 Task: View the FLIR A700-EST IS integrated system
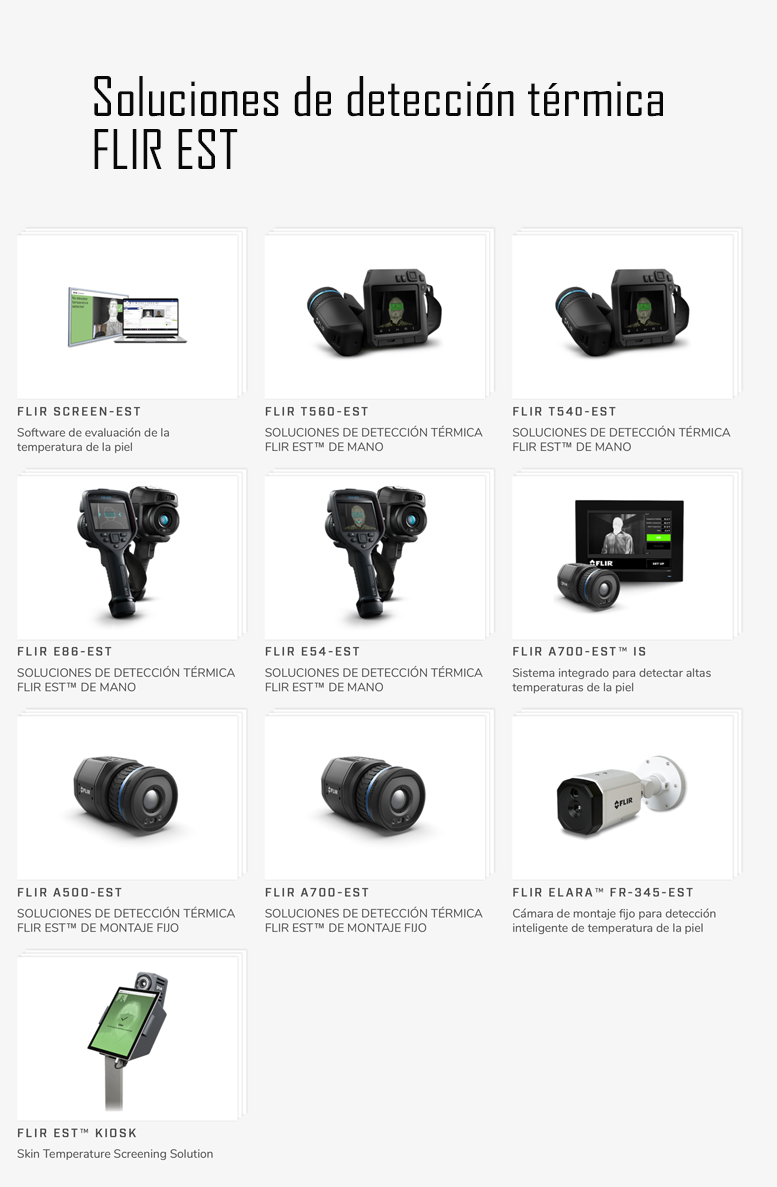[622, 556]
